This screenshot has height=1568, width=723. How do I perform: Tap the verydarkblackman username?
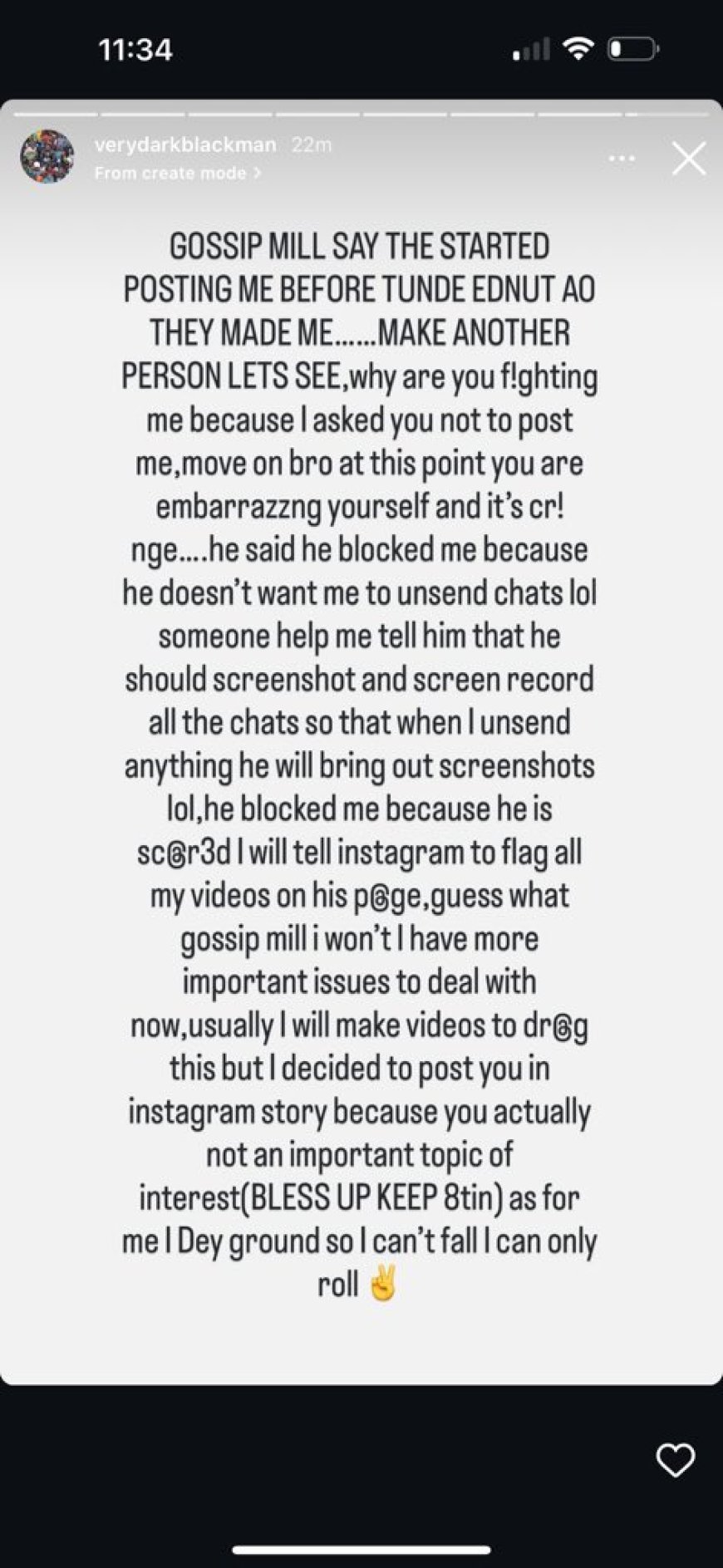(185, 145)
